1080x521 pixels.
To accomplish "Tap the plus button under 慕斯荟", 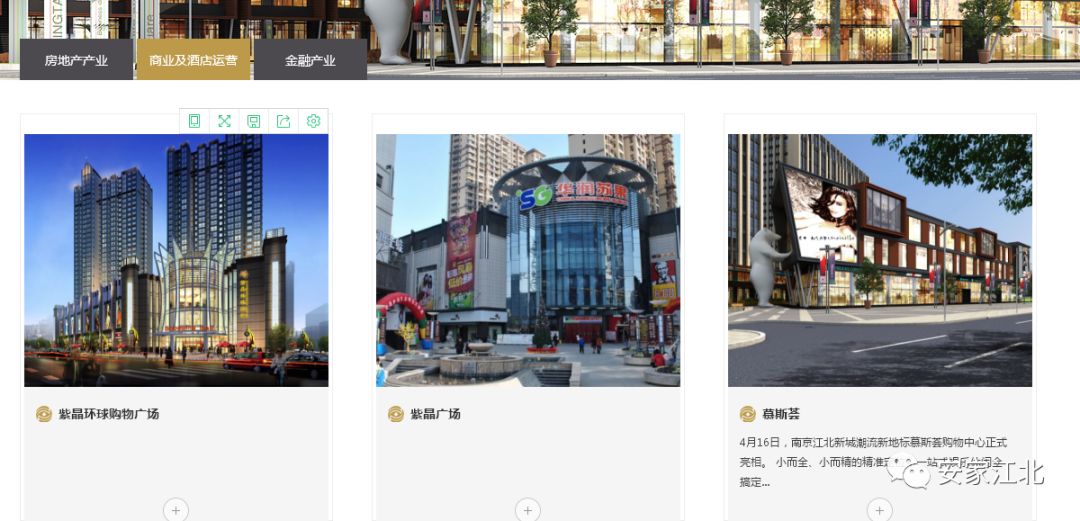I will pos(880,510).
